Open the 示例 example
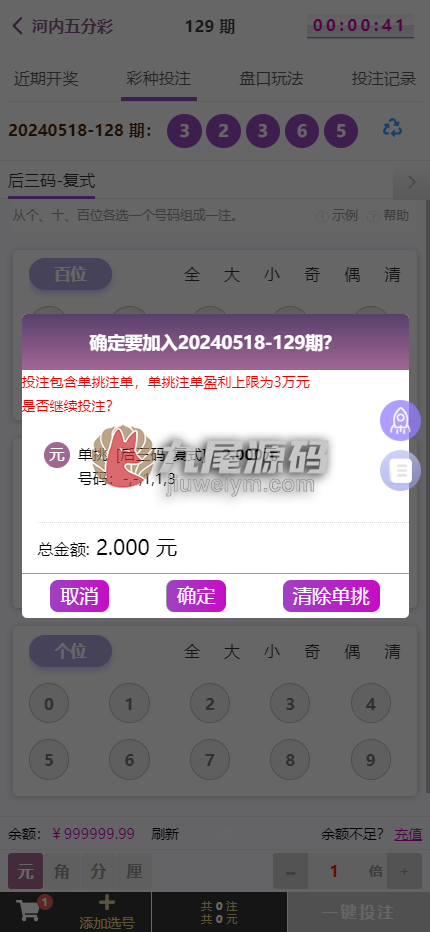The height and width of the screenshot is (932, 430). (338, 216)
